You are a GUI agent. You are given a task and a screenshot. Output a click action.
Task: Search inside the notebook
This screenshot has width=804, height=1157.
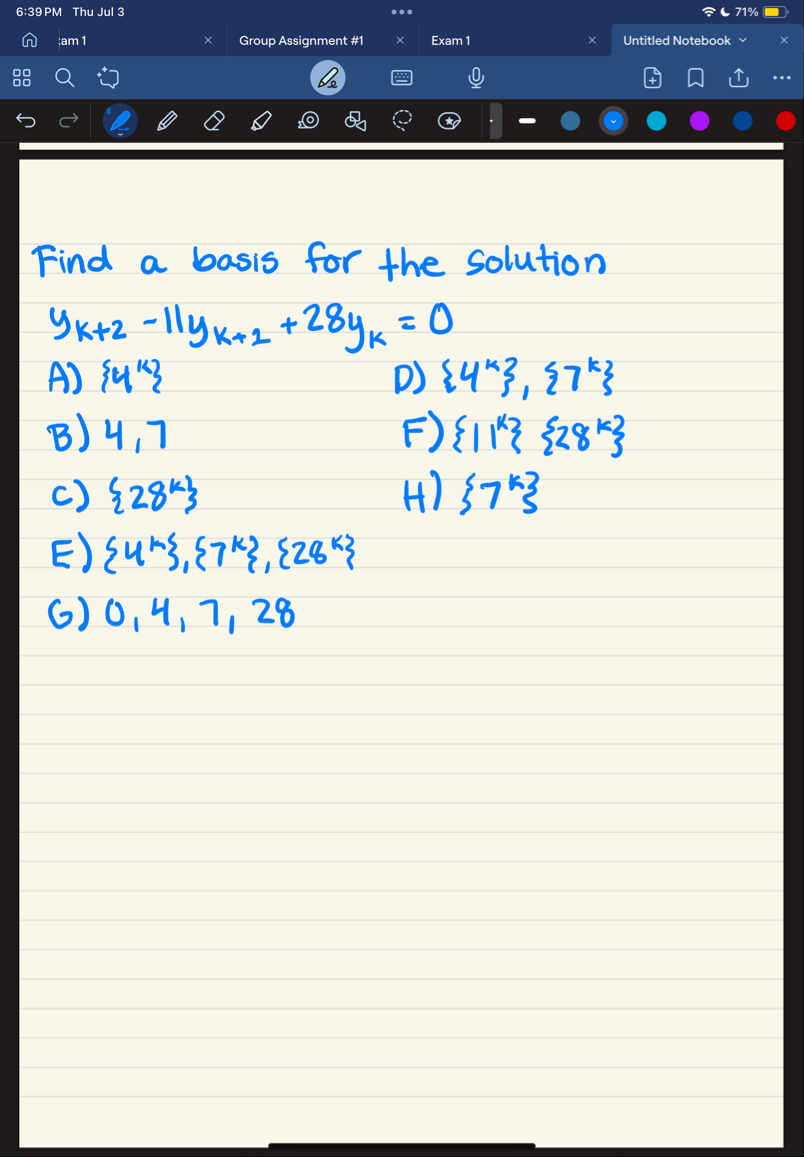pyautogui.click(x=64, y=77)
